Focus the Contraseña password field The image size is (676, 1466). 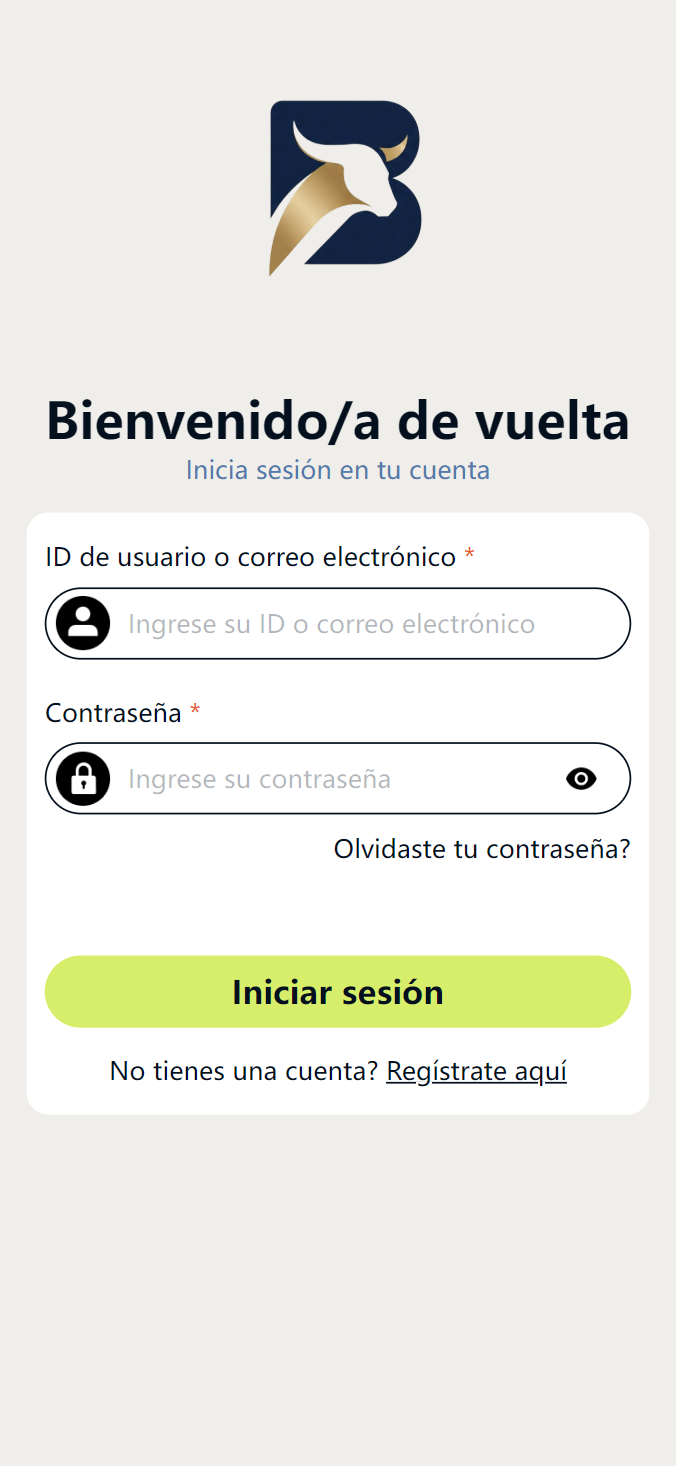pos(338,778)
